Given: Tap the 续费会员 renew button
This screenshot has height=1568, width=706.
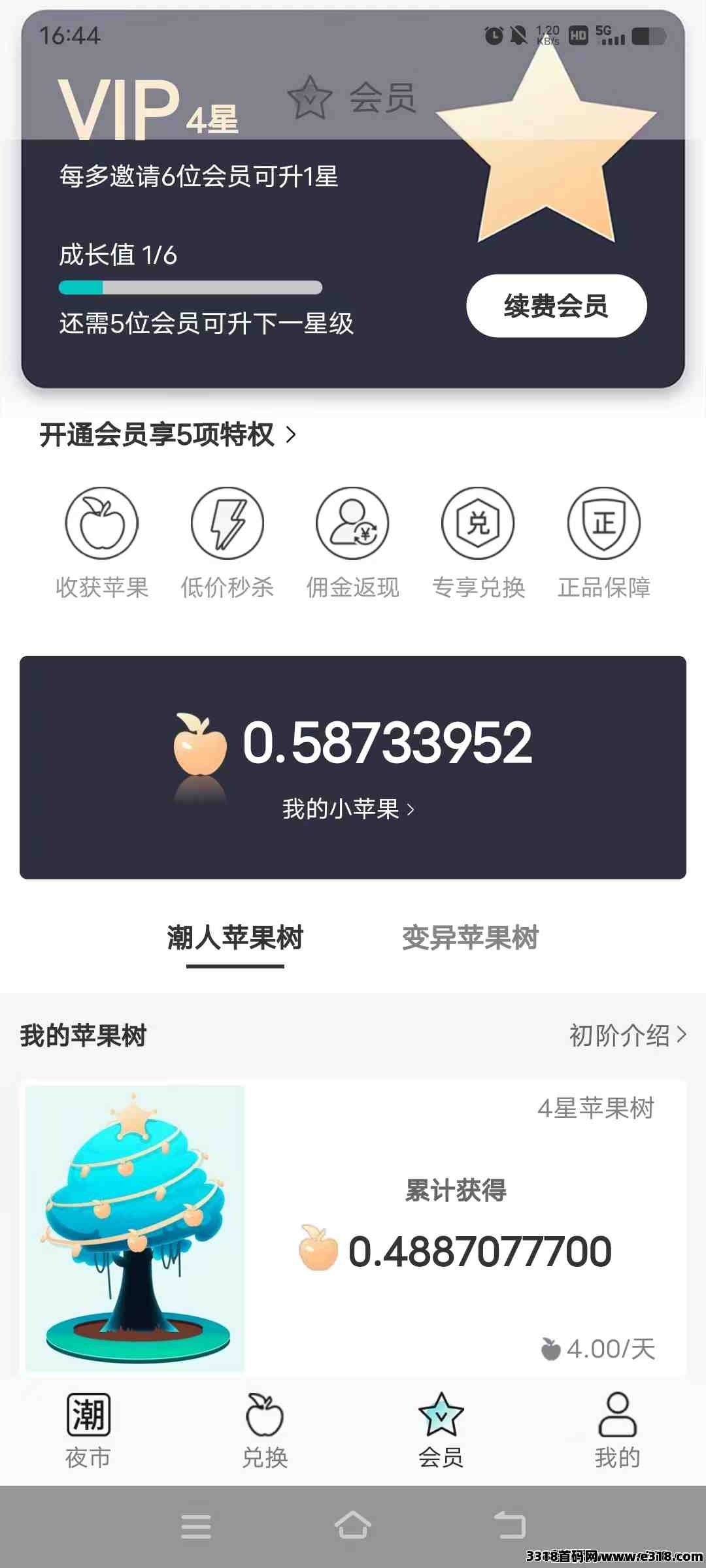Looking at the screenshot, I should click(556, 306).
